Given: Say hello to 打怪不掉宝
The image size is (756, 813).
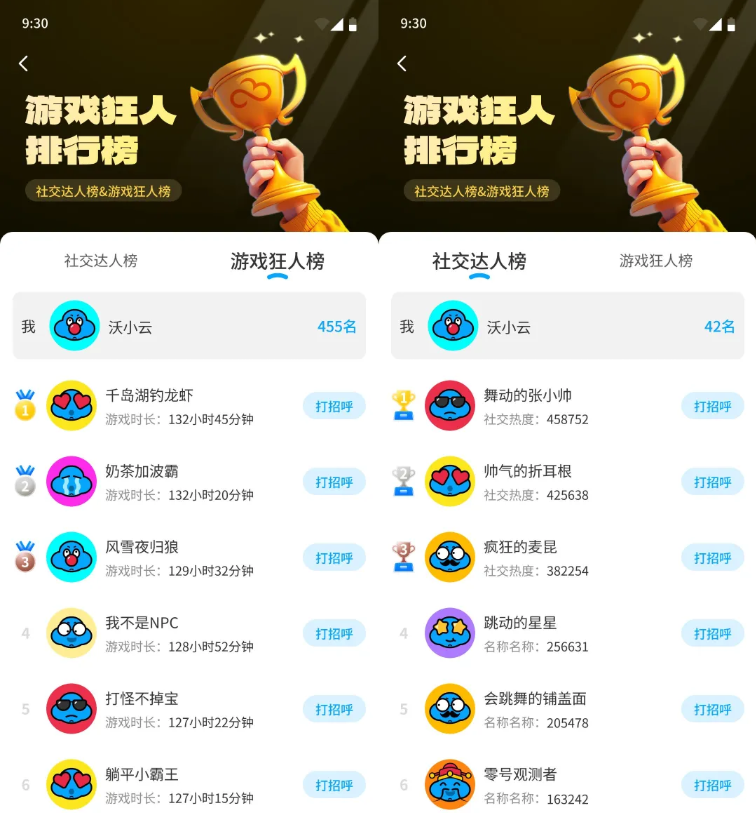Looking at the screenshot, I should (334, 709).
